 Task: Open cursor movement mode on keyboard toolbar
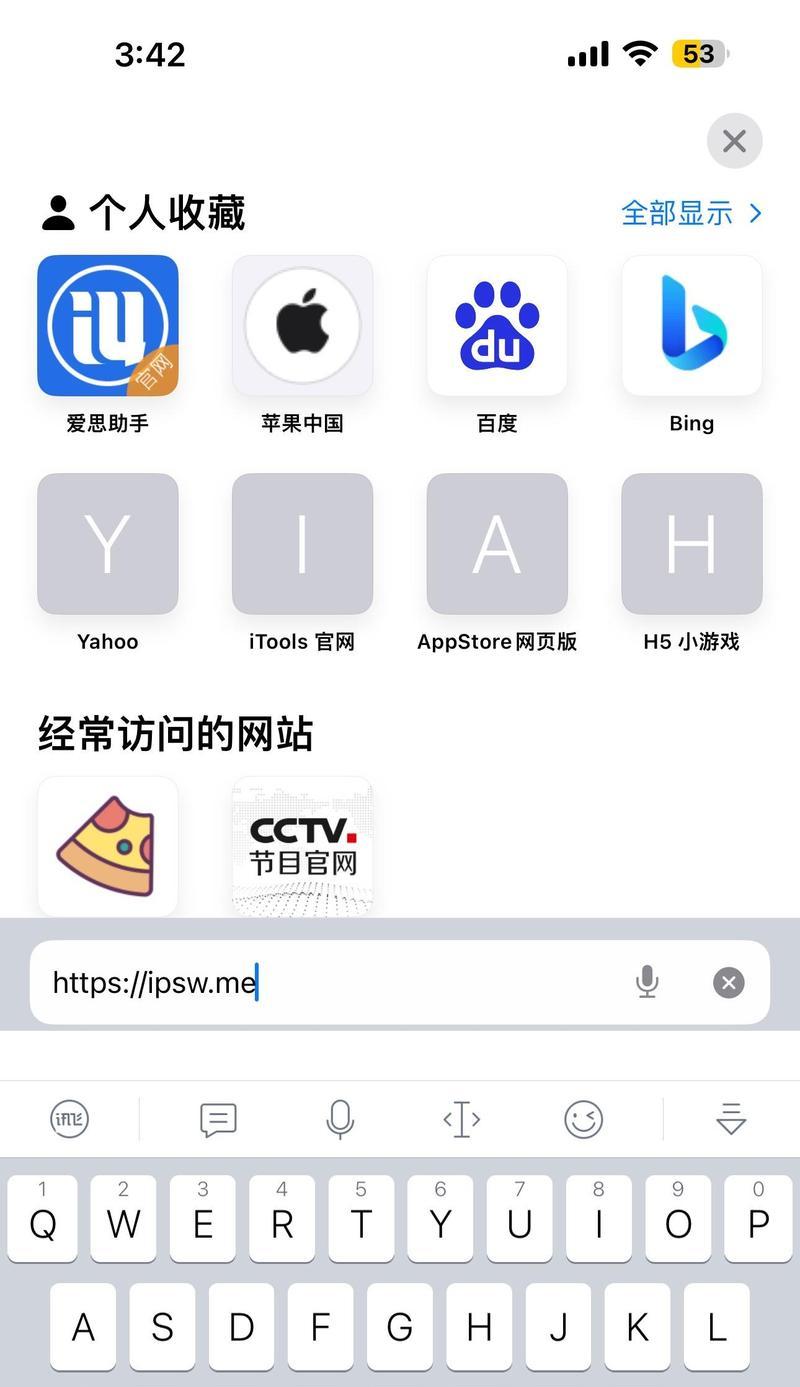pos(462,1119)
